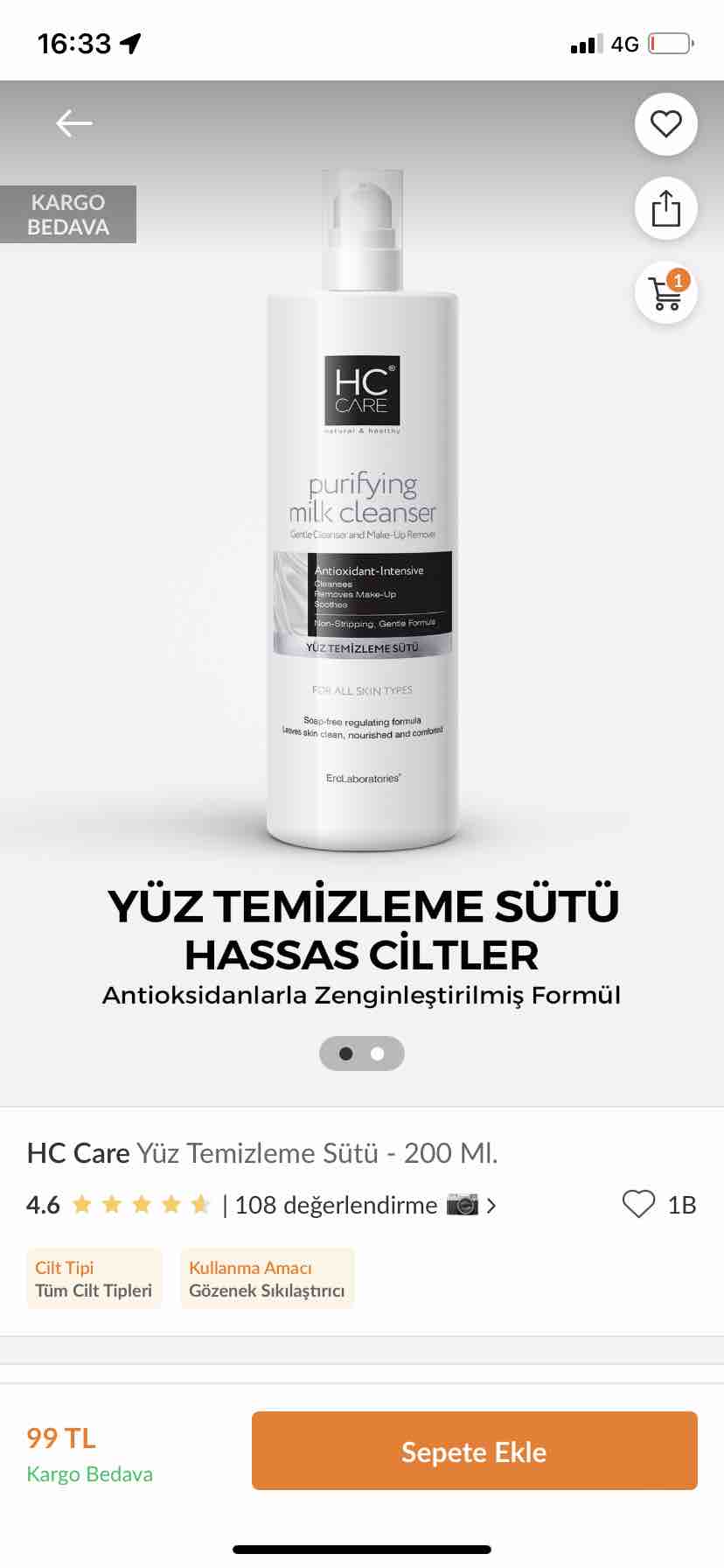Add product to favorites with top heart
The height and width of the screenshot is (1568, 724).
pyautogui.click(x=666, y=124)
